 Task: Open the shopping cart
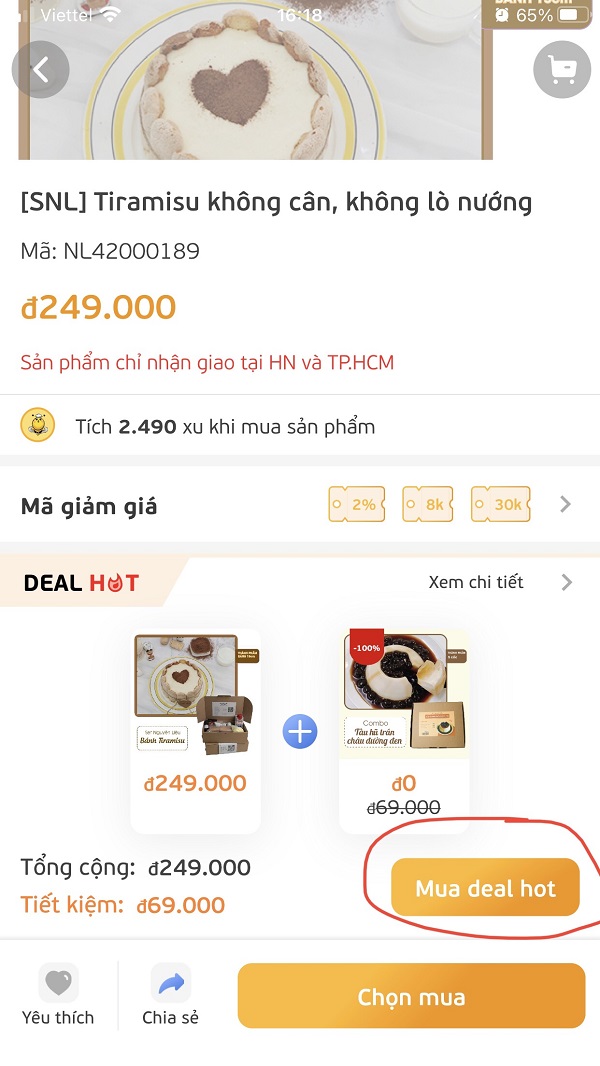(561, 69)
